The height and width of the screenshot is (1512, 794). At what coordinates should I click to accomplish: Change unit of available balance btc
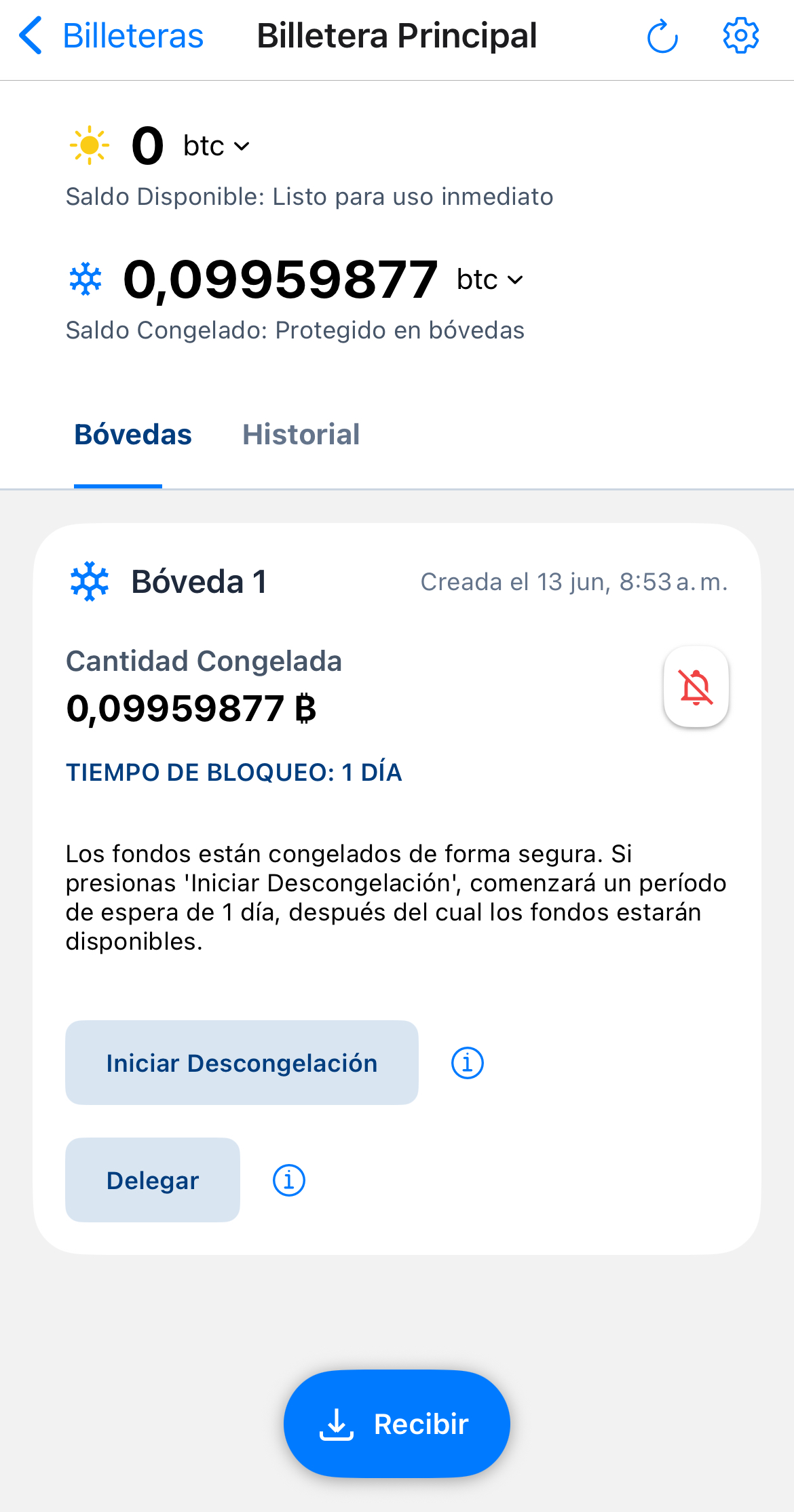coord(216,146)
